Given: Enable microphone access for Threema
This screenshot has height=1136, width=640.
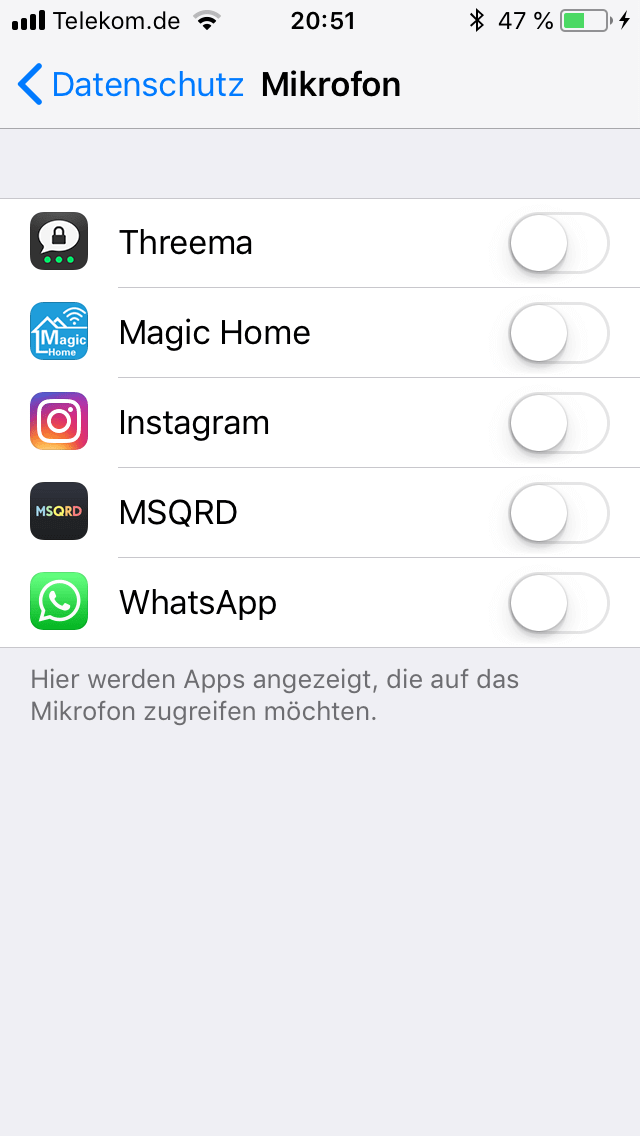Looking at the screenshot, I should click(x=559, y=243).
